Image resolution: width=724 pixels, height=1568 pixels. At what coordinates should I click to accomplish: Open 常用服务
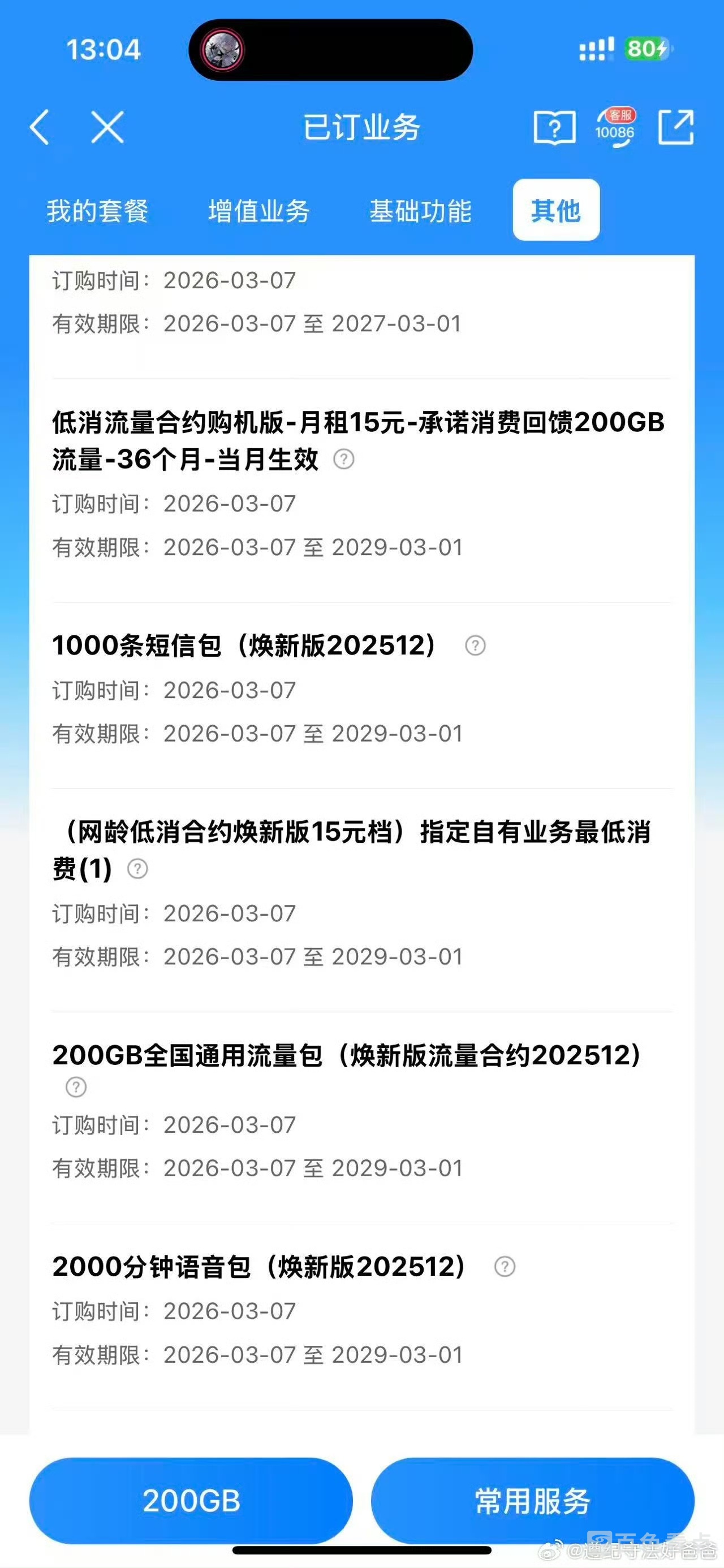point(533,1500)
